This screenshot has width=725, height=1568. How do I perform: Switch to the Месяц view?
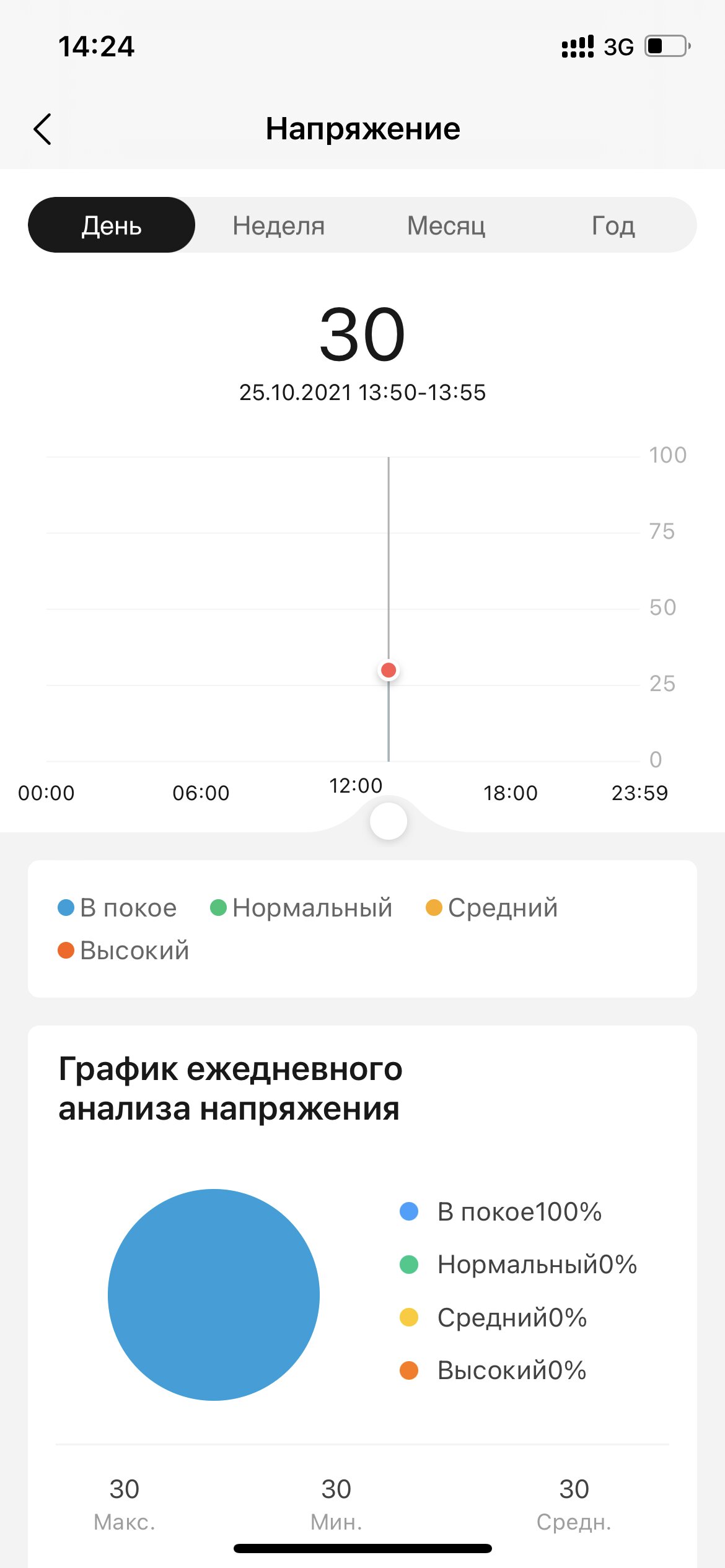[x=446, y=225]
